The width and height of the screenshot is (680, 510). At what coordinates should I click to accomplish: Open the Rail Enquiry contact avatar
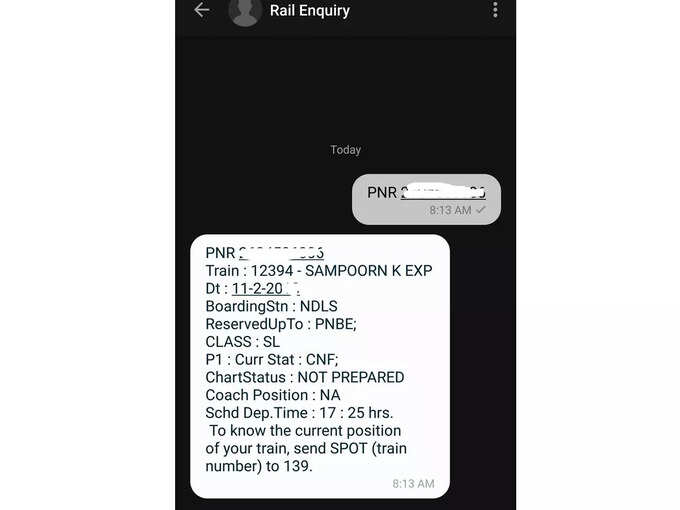coord(245,11)
